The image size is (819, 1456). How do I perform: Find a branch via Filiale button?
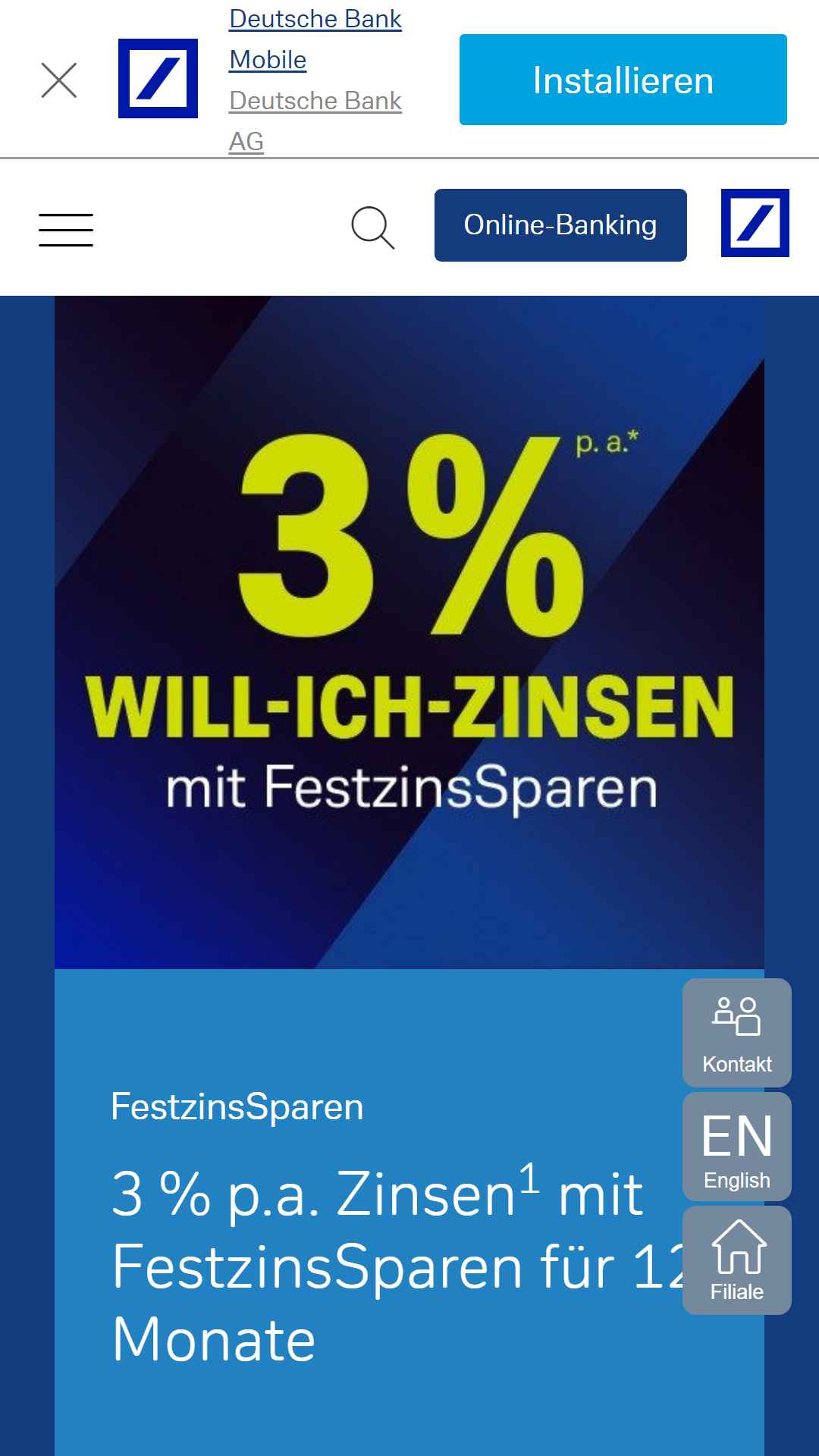(x=736, y=1260)
